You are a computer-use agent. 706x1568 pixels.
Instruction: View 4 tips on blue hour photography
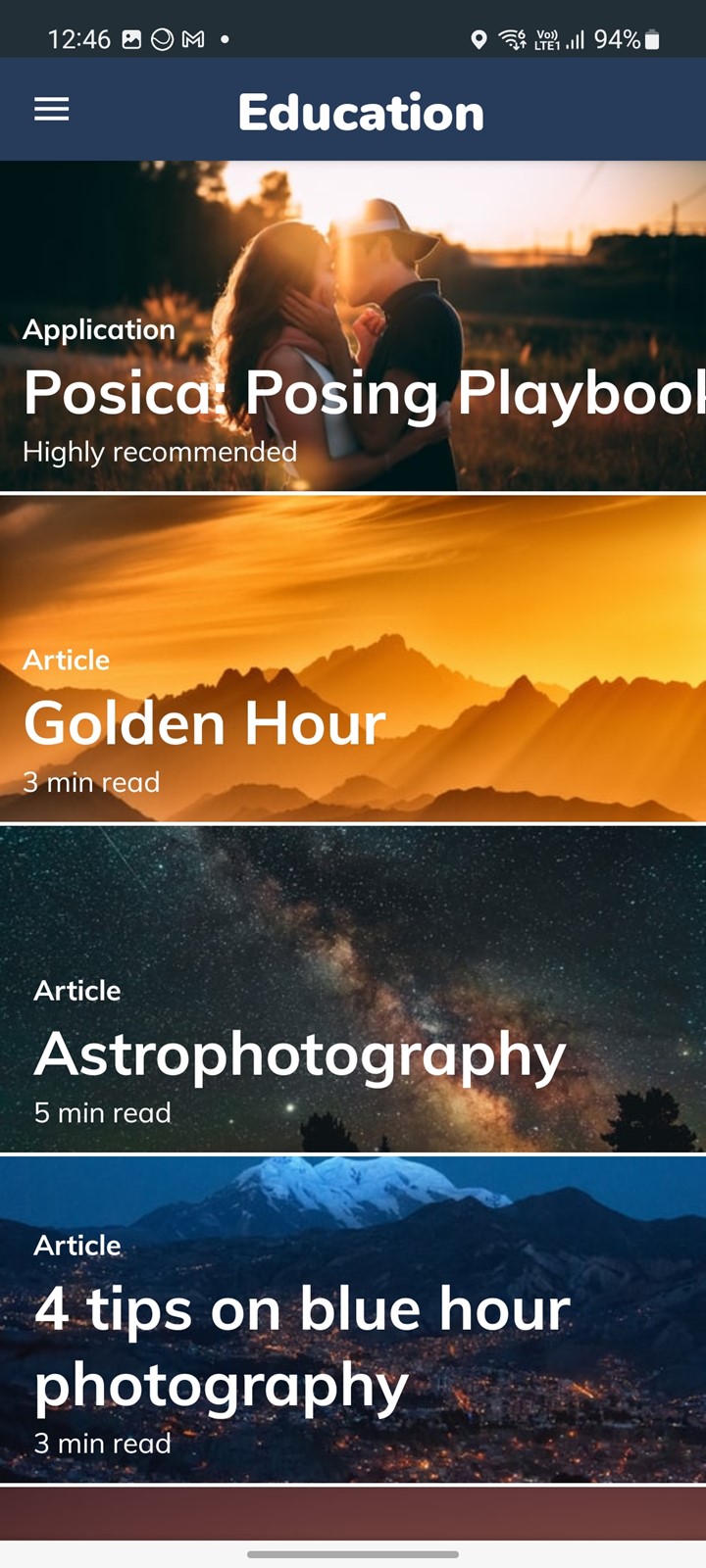[353, 1320]
